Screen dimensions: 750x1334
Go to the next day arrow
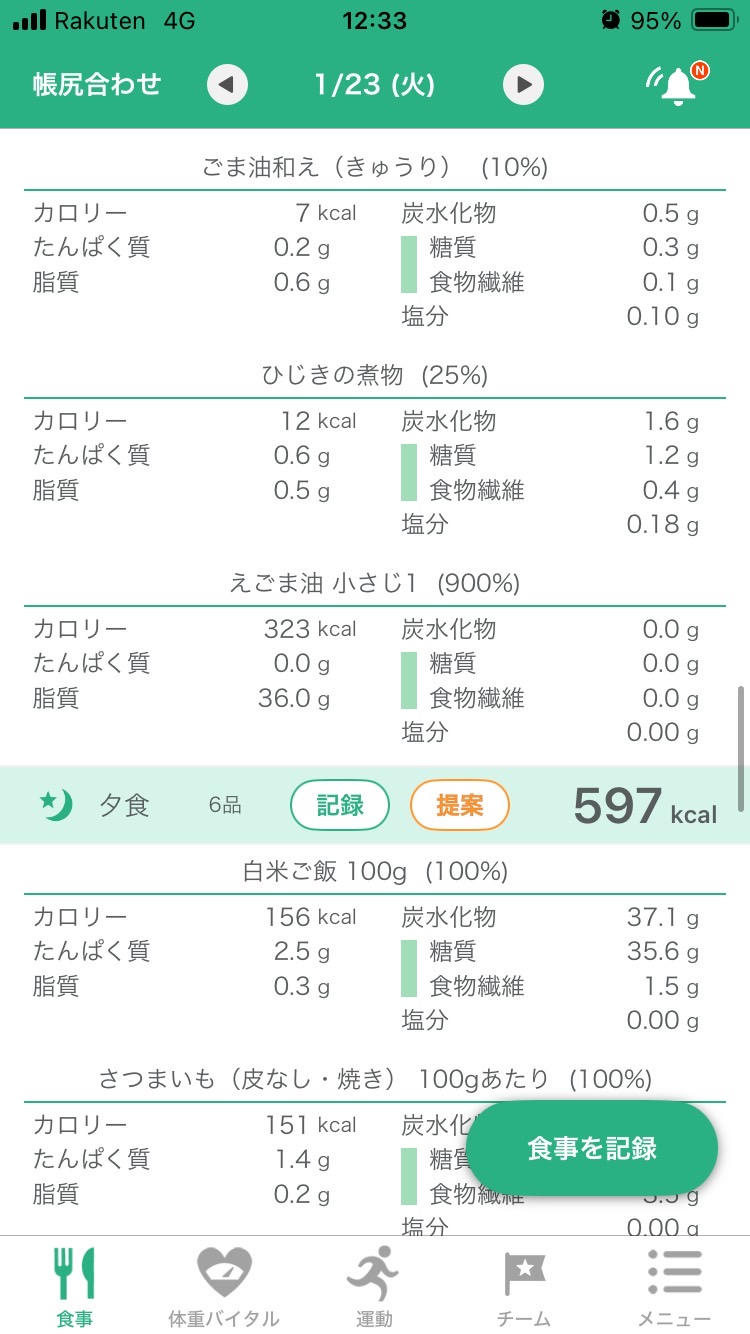(x=523, y=85)
